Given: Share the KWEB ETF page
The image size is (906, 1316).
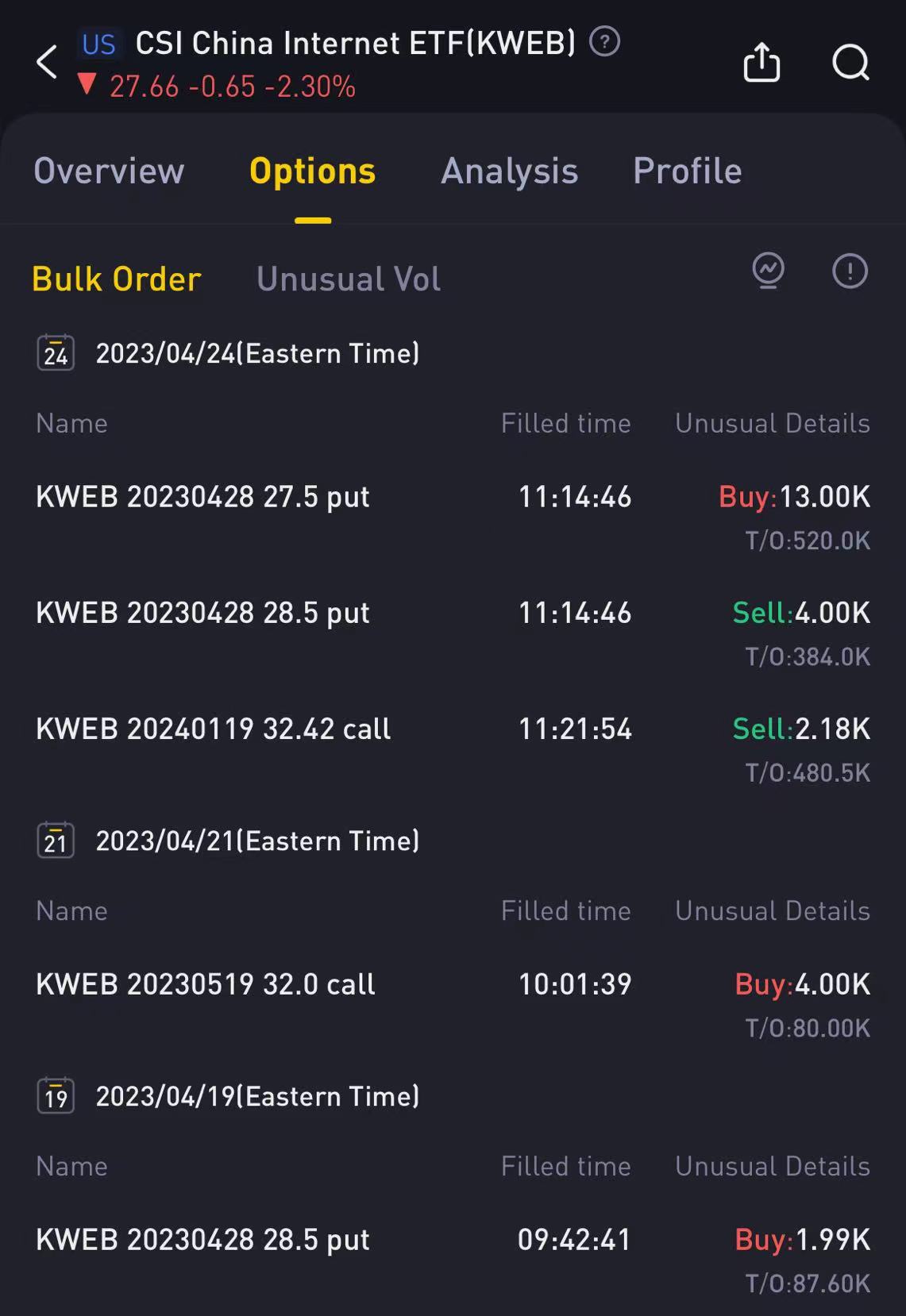Looking at the screenshot, I should pos(761,62).
